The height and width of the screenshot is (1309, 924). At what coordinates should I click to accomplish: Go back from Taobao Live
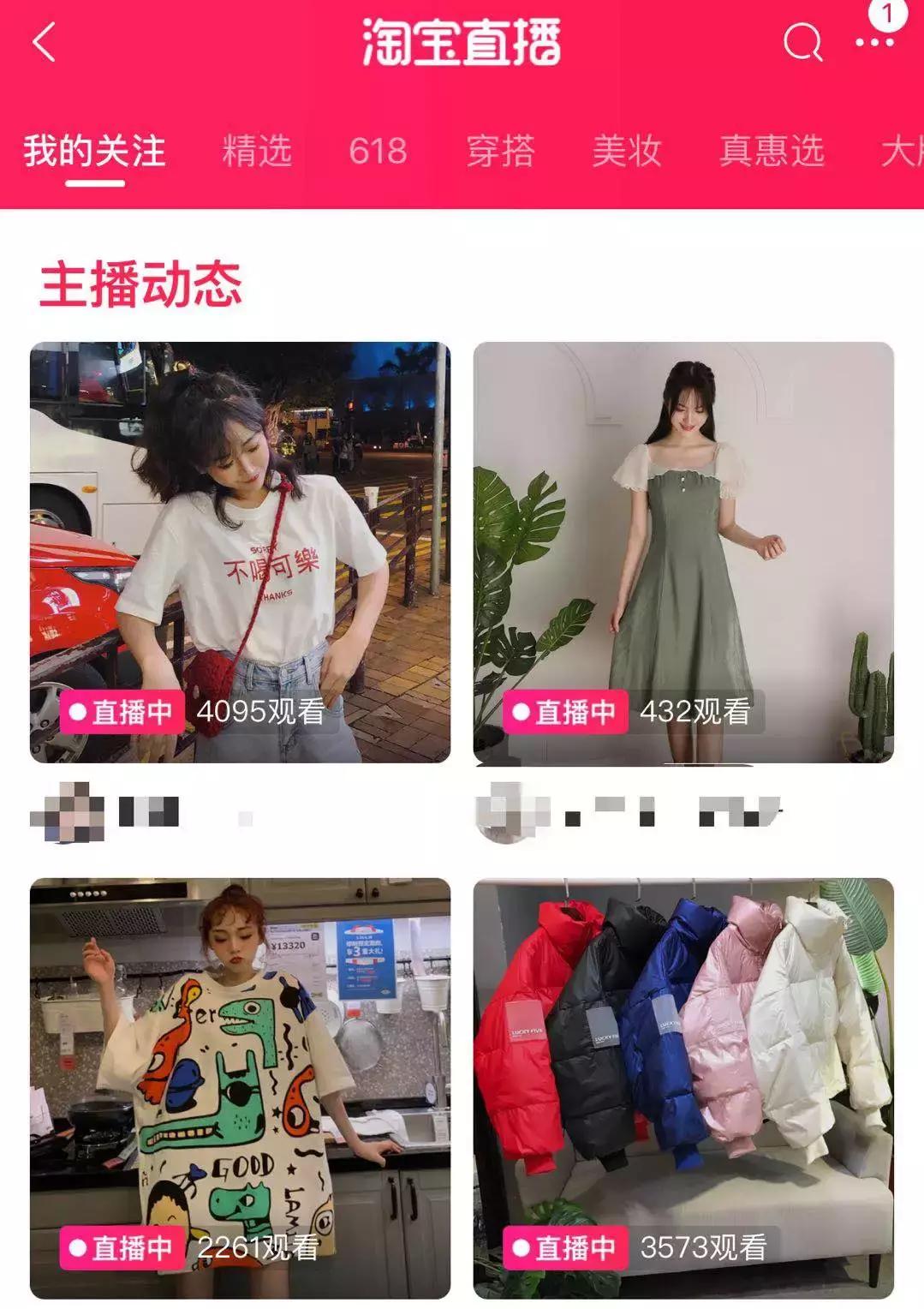click(45, 43)
